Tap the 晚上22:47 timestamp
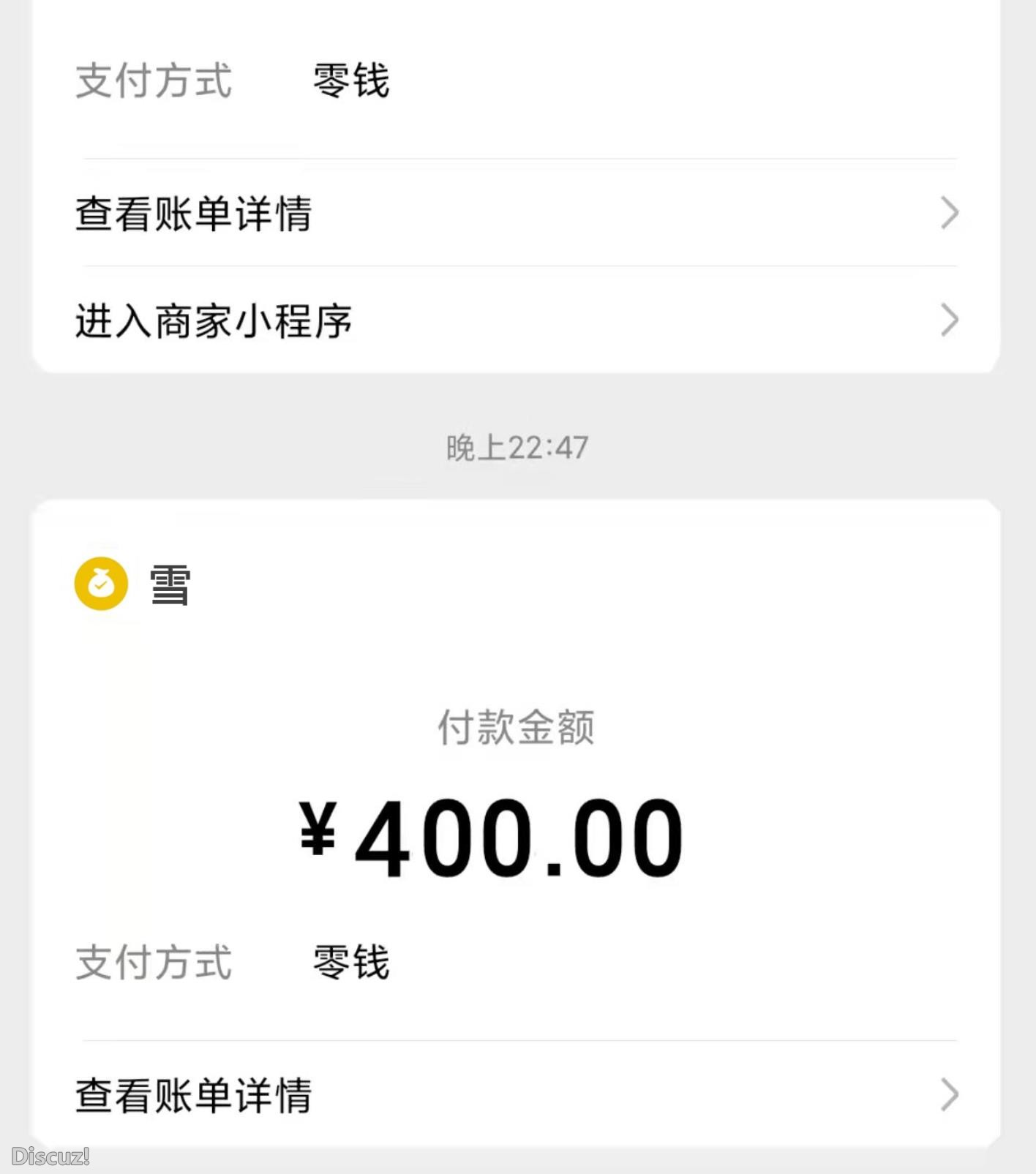The image size is (1036, 1174). (517, 446)
